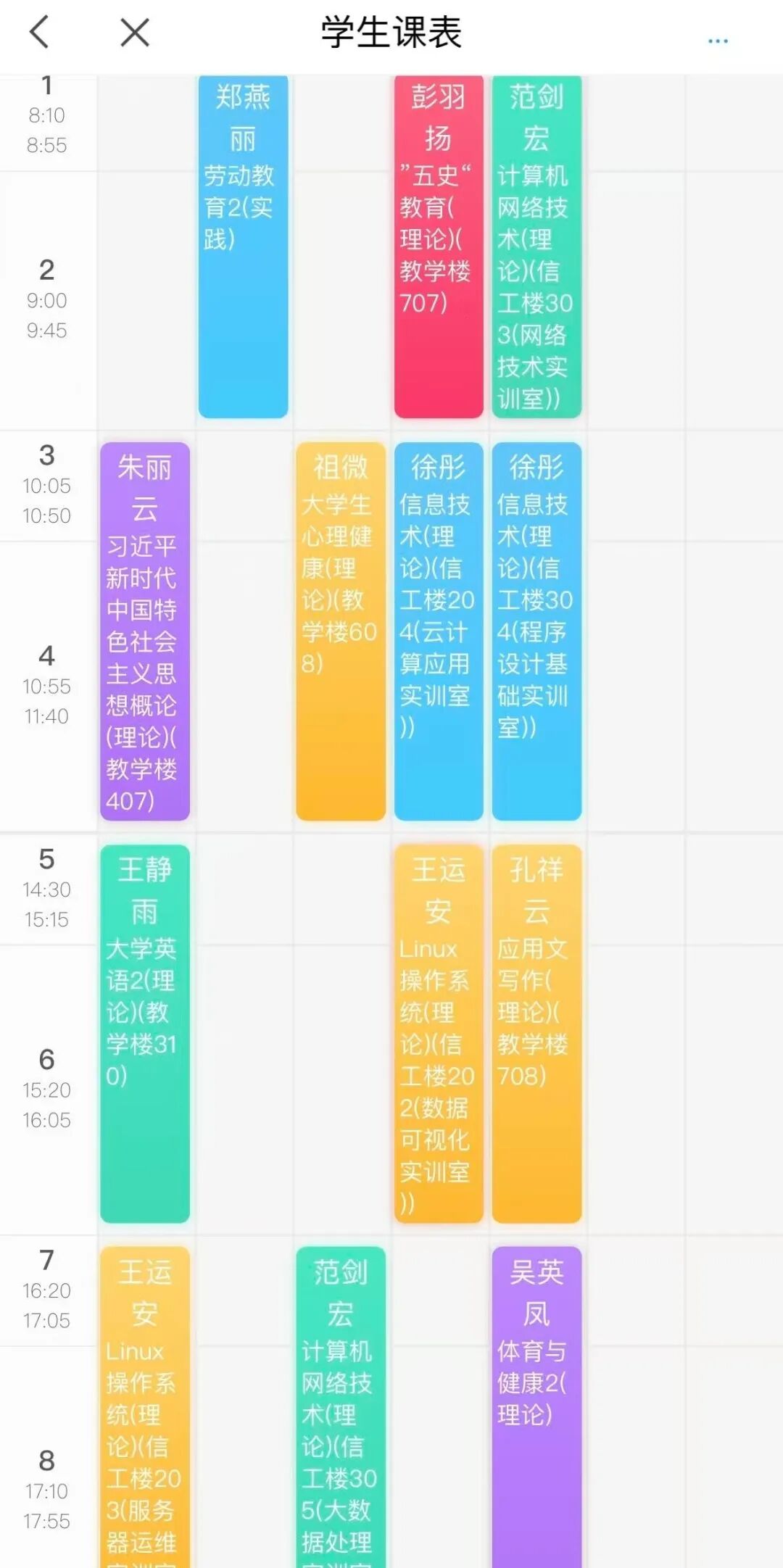Open 孔祥云 应用文写作 course card

tap(536, 1033)
